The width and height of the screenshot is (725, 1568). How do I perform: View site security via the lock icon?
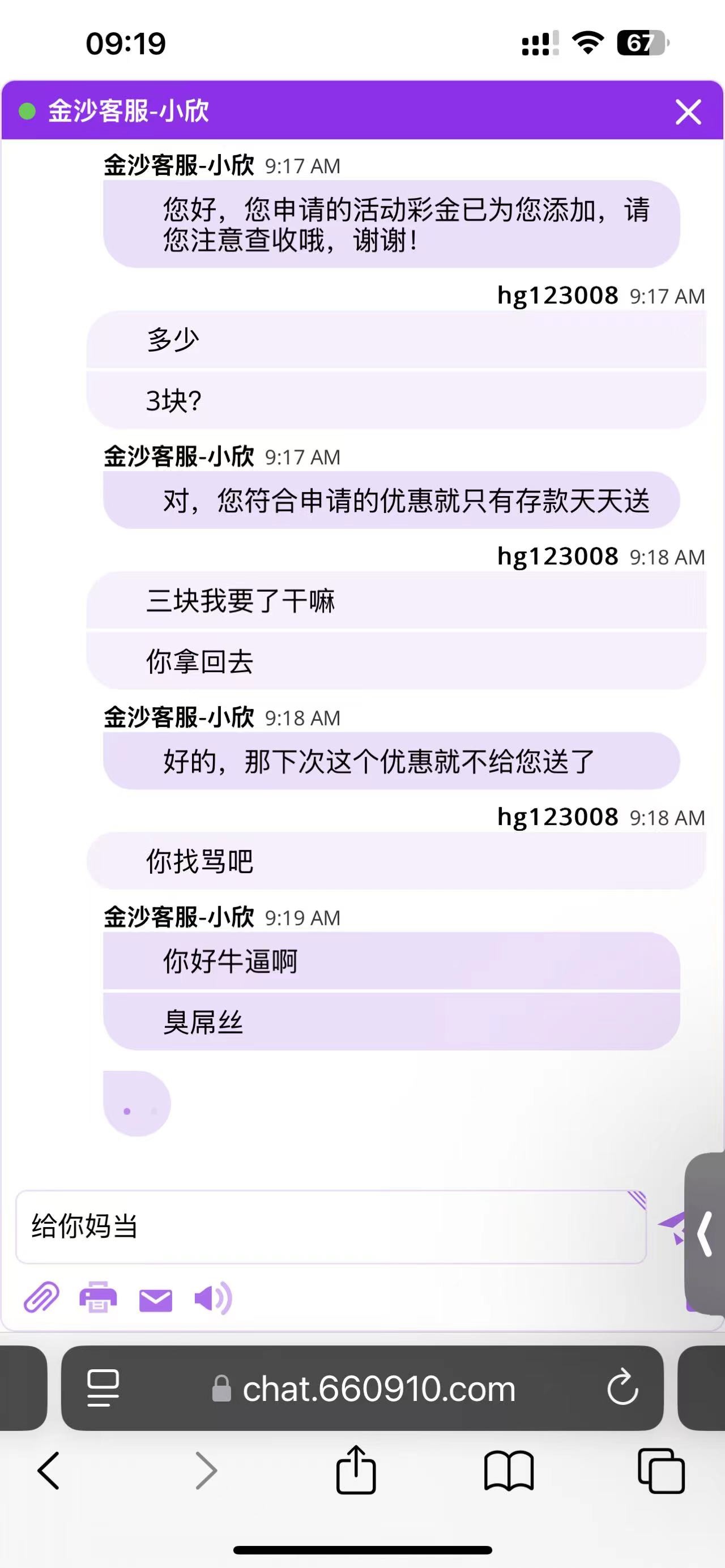(x=221, y=1388)
